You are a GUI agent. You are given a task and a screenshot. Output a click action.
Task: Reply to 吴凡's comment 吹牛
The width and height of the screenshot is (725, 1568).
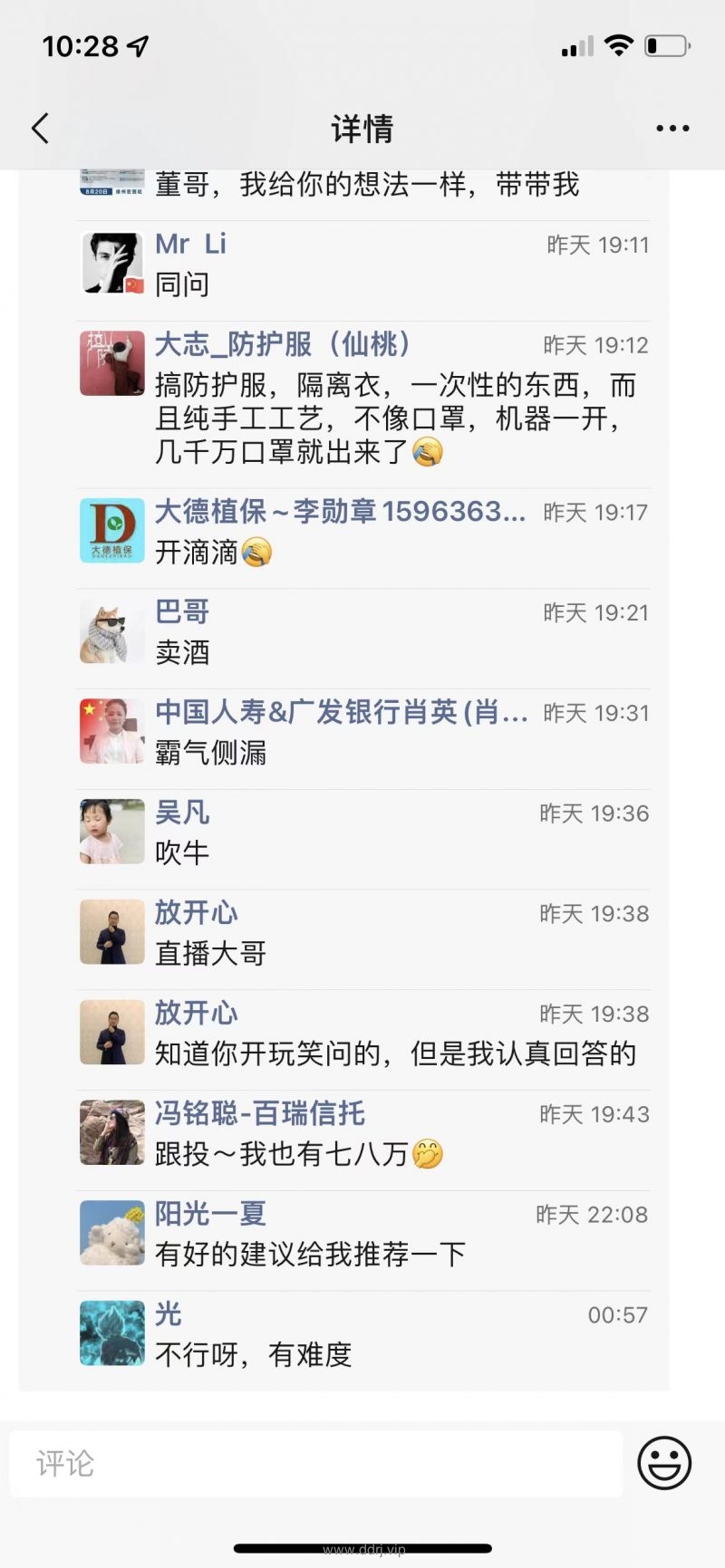pos(183,853)
